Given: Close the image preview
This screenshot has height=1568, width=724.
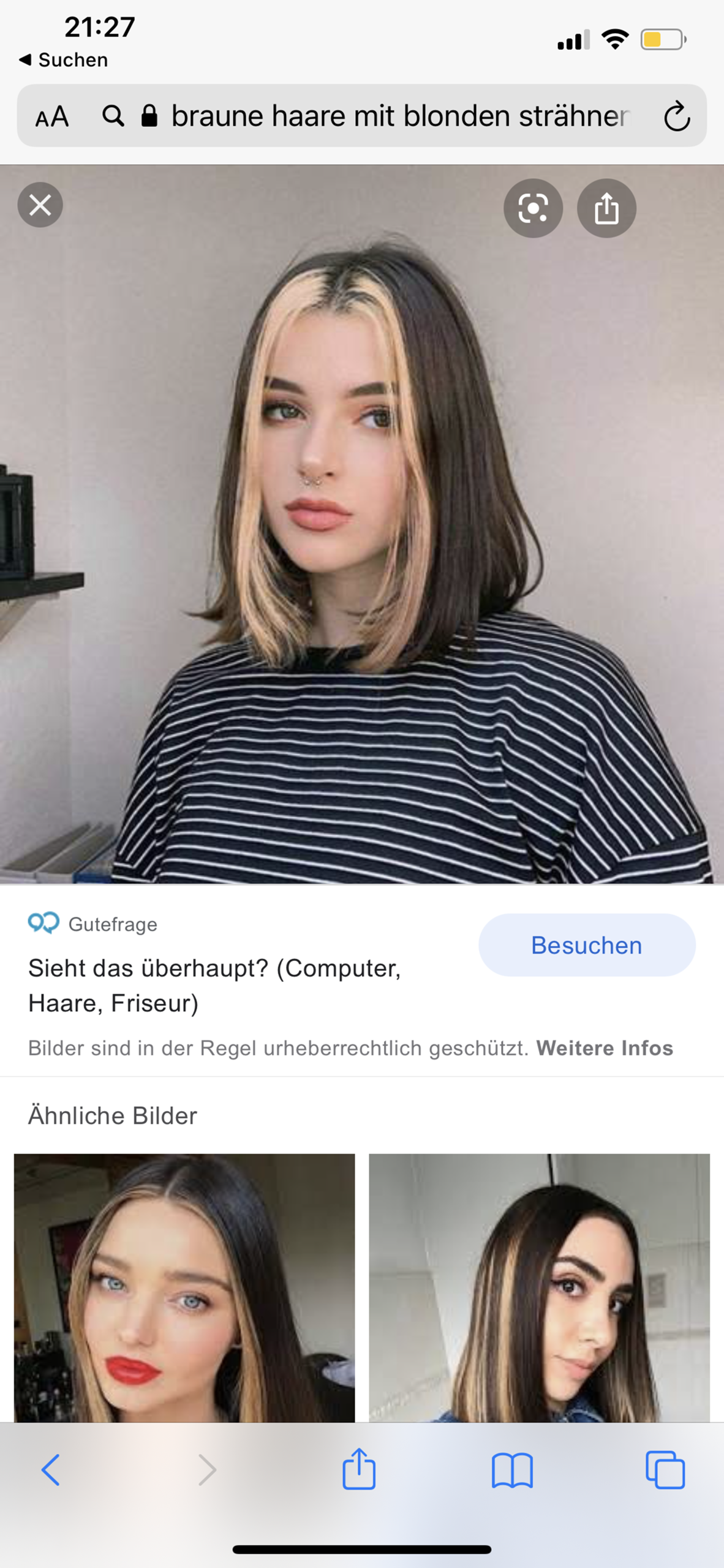Looking at the screenshot, I should tap(40, 205).
